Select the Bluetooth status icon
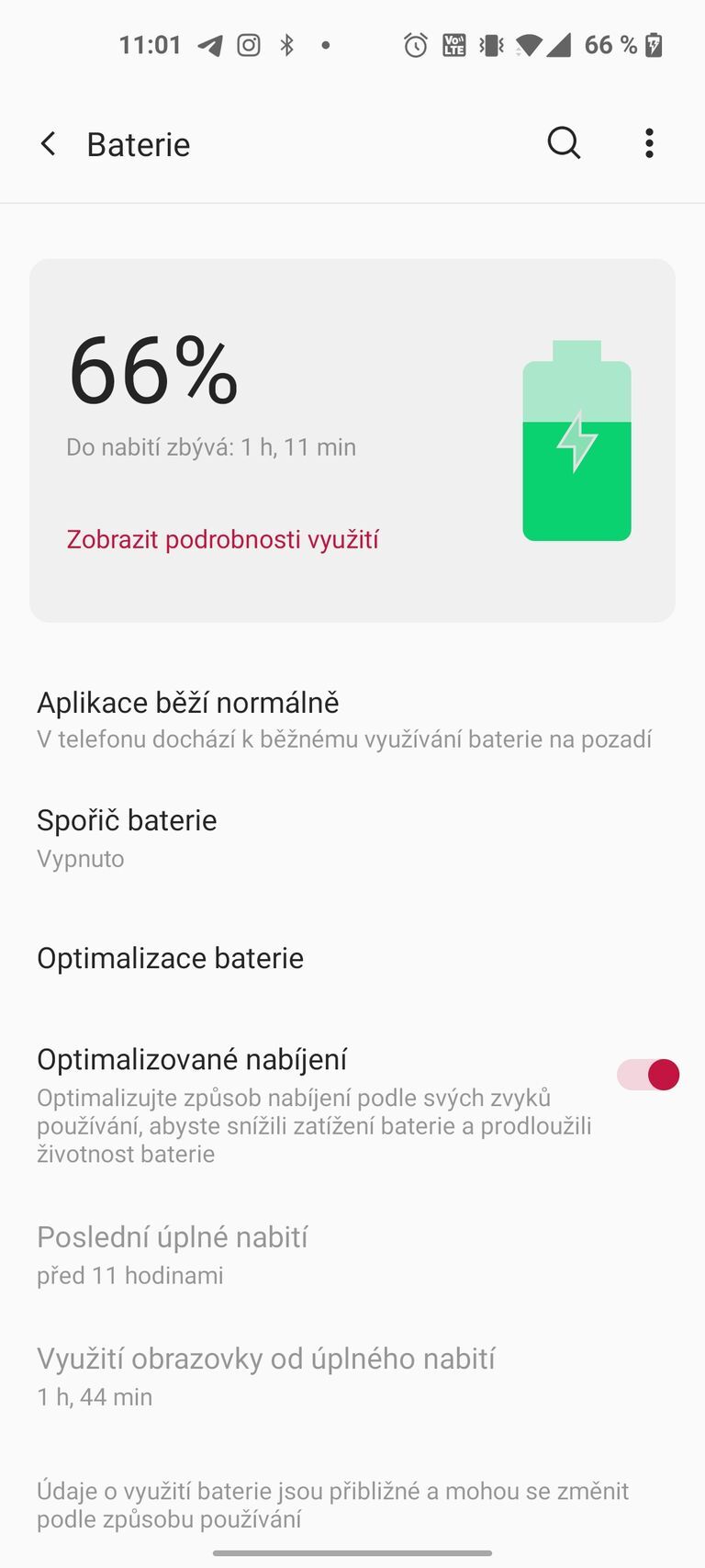The height and width of the screenshot is (1568, 705). point(286,43)
